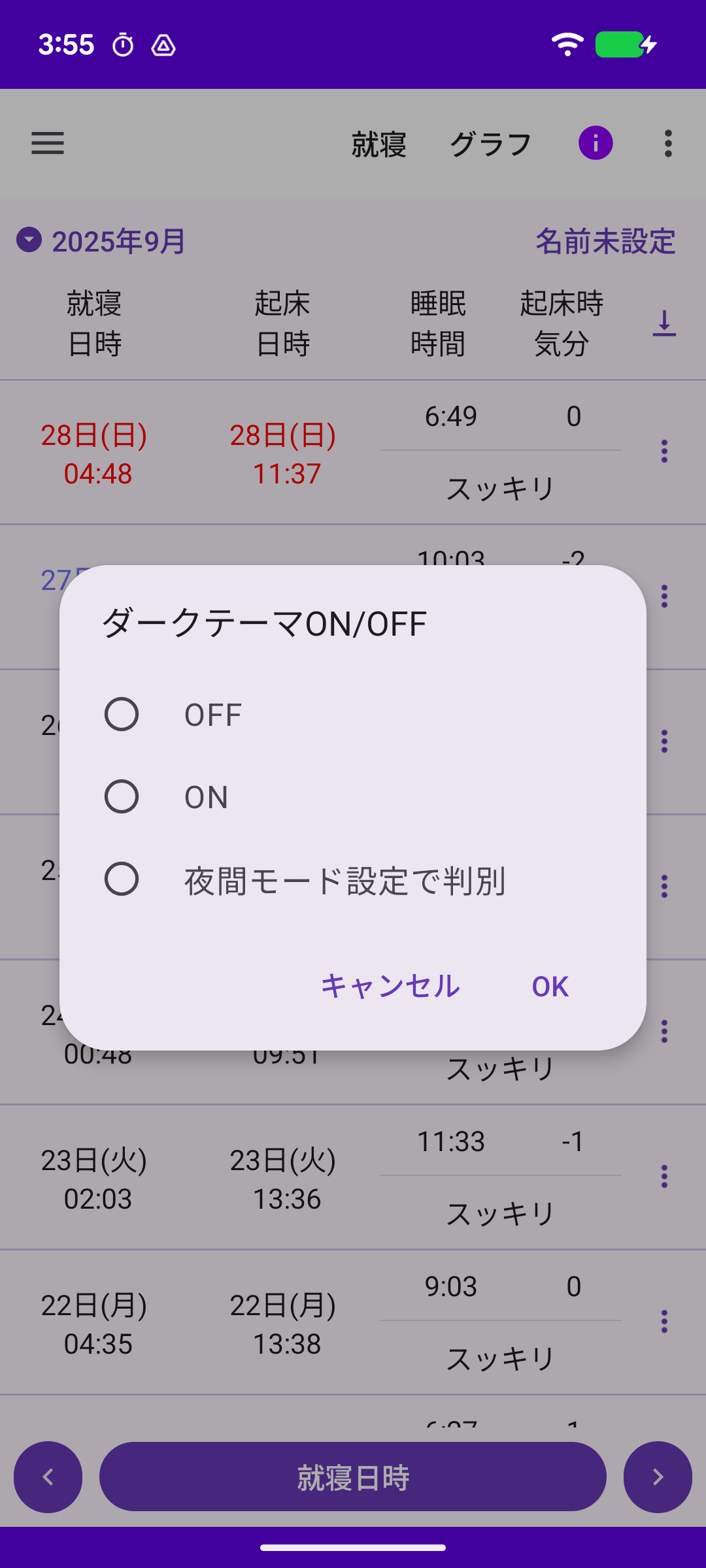Confirm dark theme choice with OK
This screenshot has height=1568, width=706.
coord(550,987)
